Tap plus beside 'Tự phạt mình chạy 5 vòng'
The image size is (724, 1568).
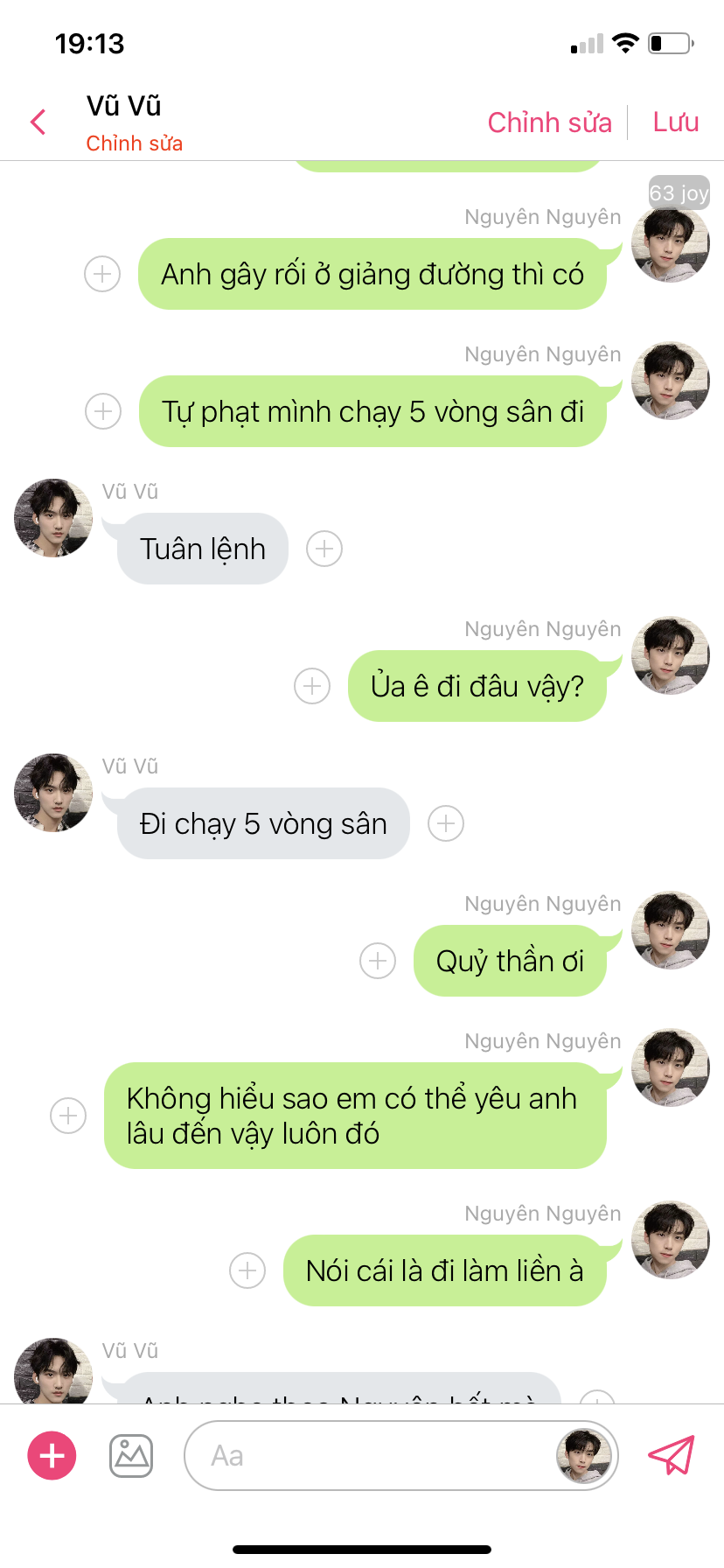[x=103, y=411]
